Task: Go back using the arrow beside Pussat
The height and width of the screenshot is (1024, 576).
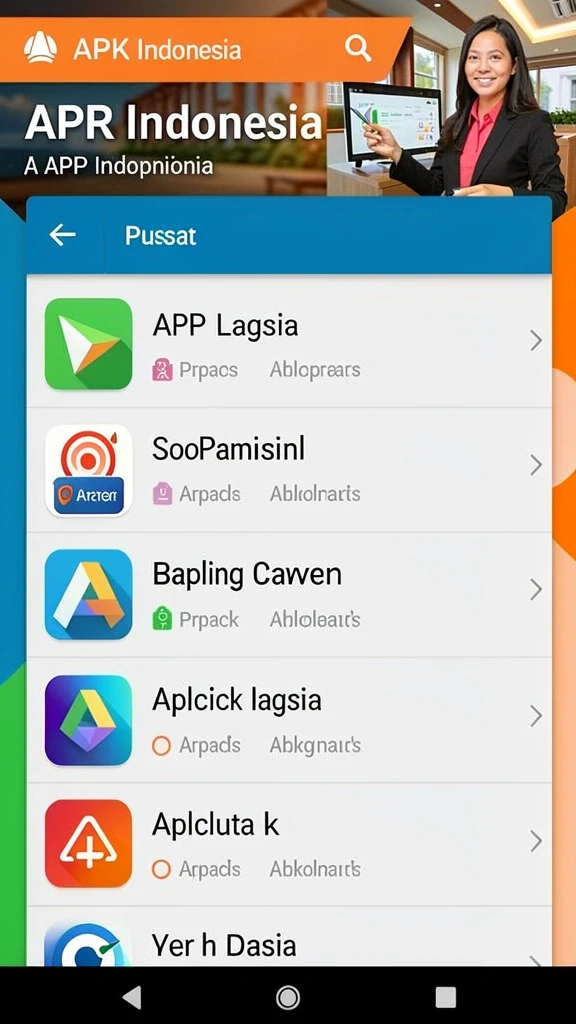Action: [62, 235]
